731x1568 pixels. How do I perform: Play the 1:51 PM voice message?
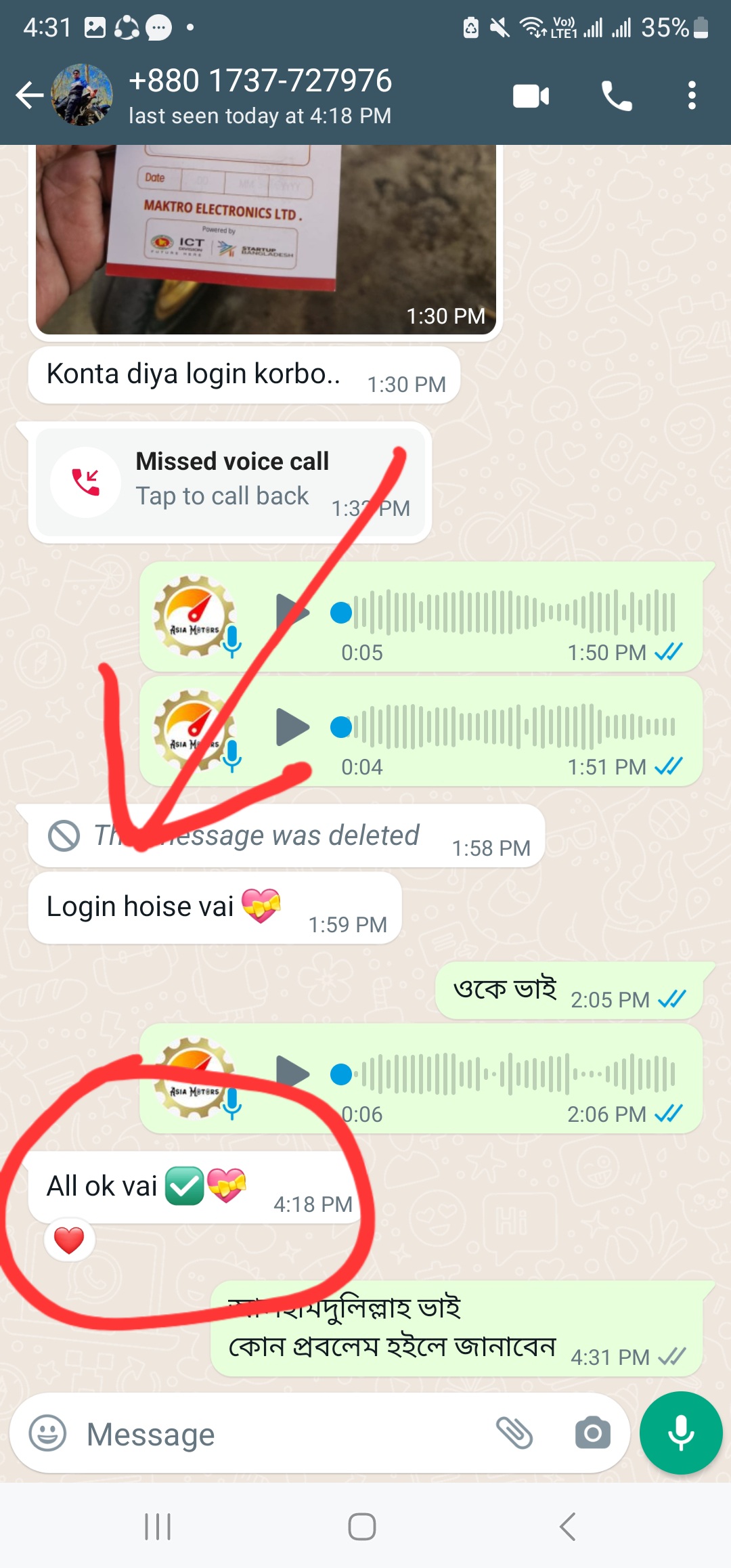coord(292,727)
